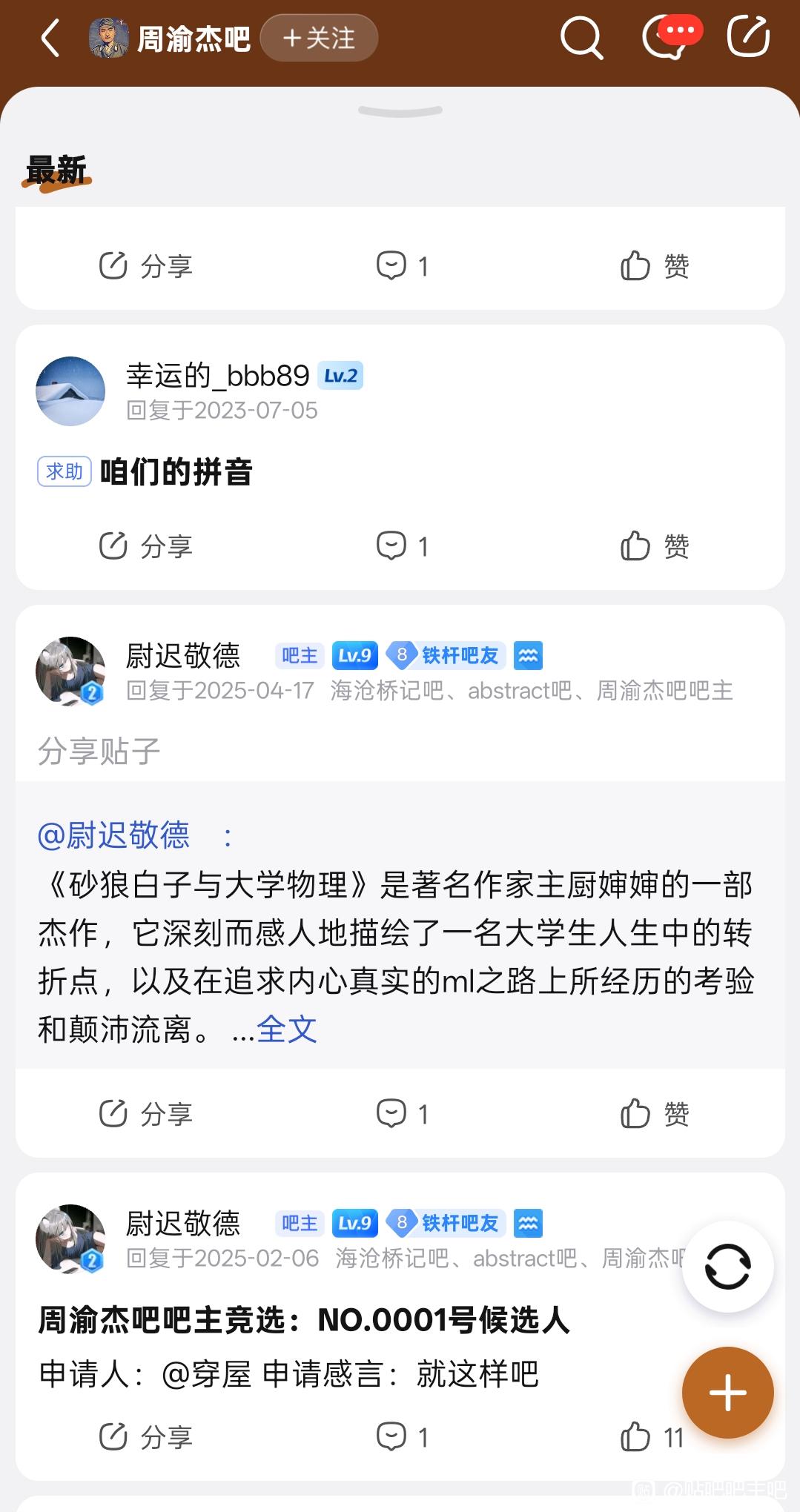Image resolution: width=800 pixels, height=1512 pixels.
Task: Tap the @尉迟敬德 mention link
Action: 114,835
